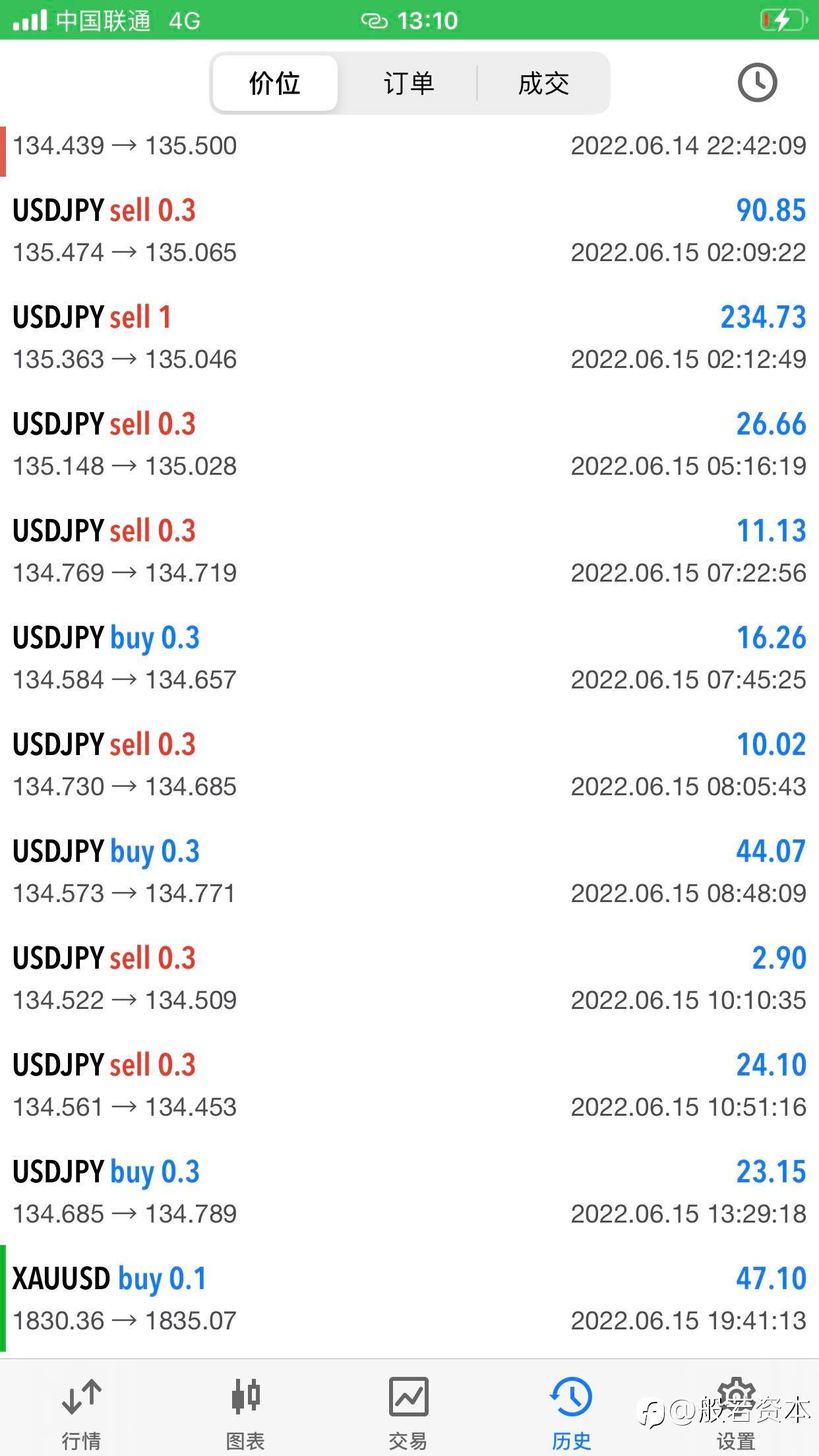The width and height of the screenshot is (819, 1456).
Task: Expand the USDJPY sell trade with 11.13 profit
Action: point(409,551)
